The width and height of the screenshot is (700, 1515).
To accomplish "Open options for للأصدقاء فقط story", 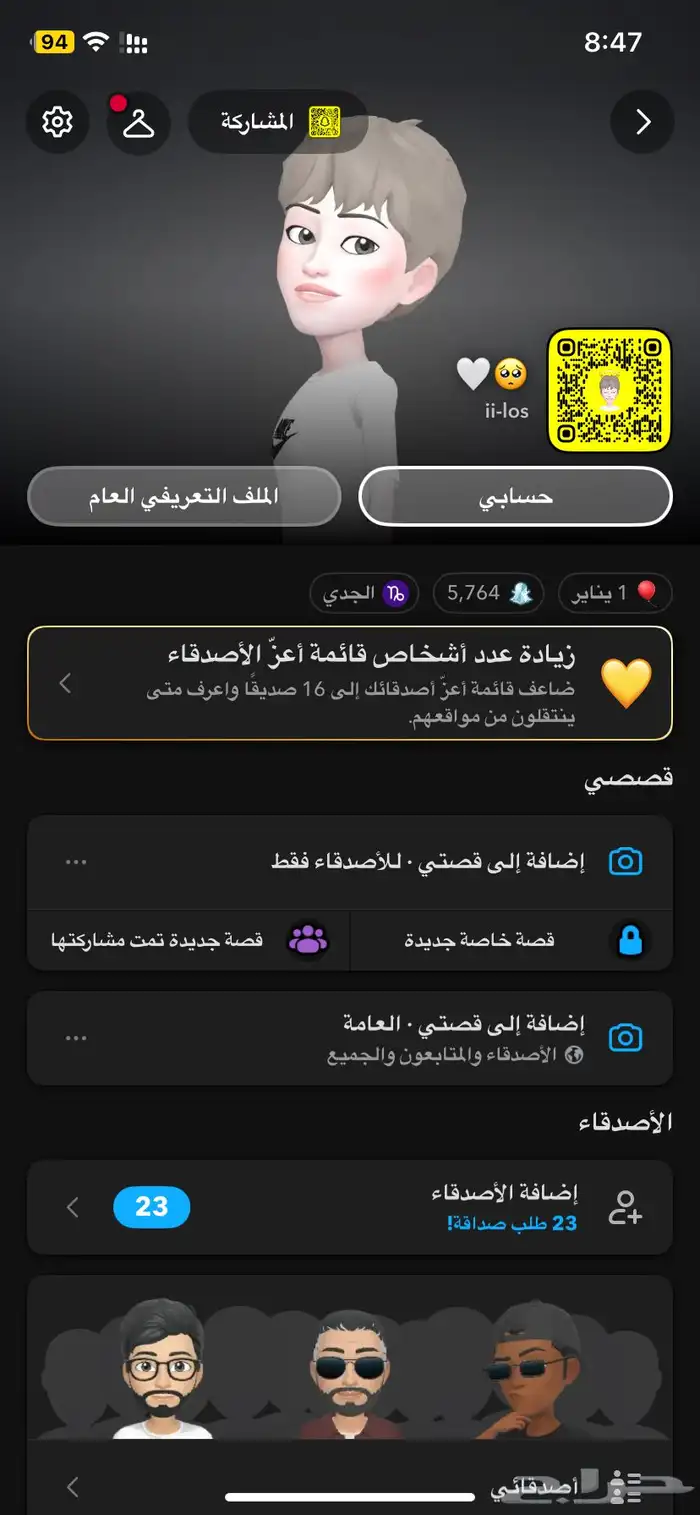I will pyautogui.click(x=76, y=861).
